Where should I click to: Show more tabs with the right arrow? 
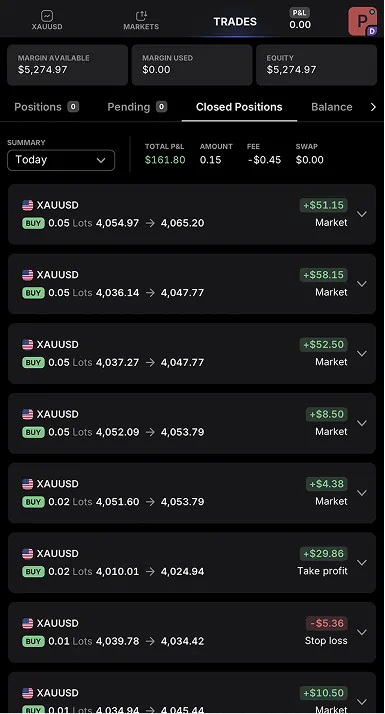tap(373, 107)
